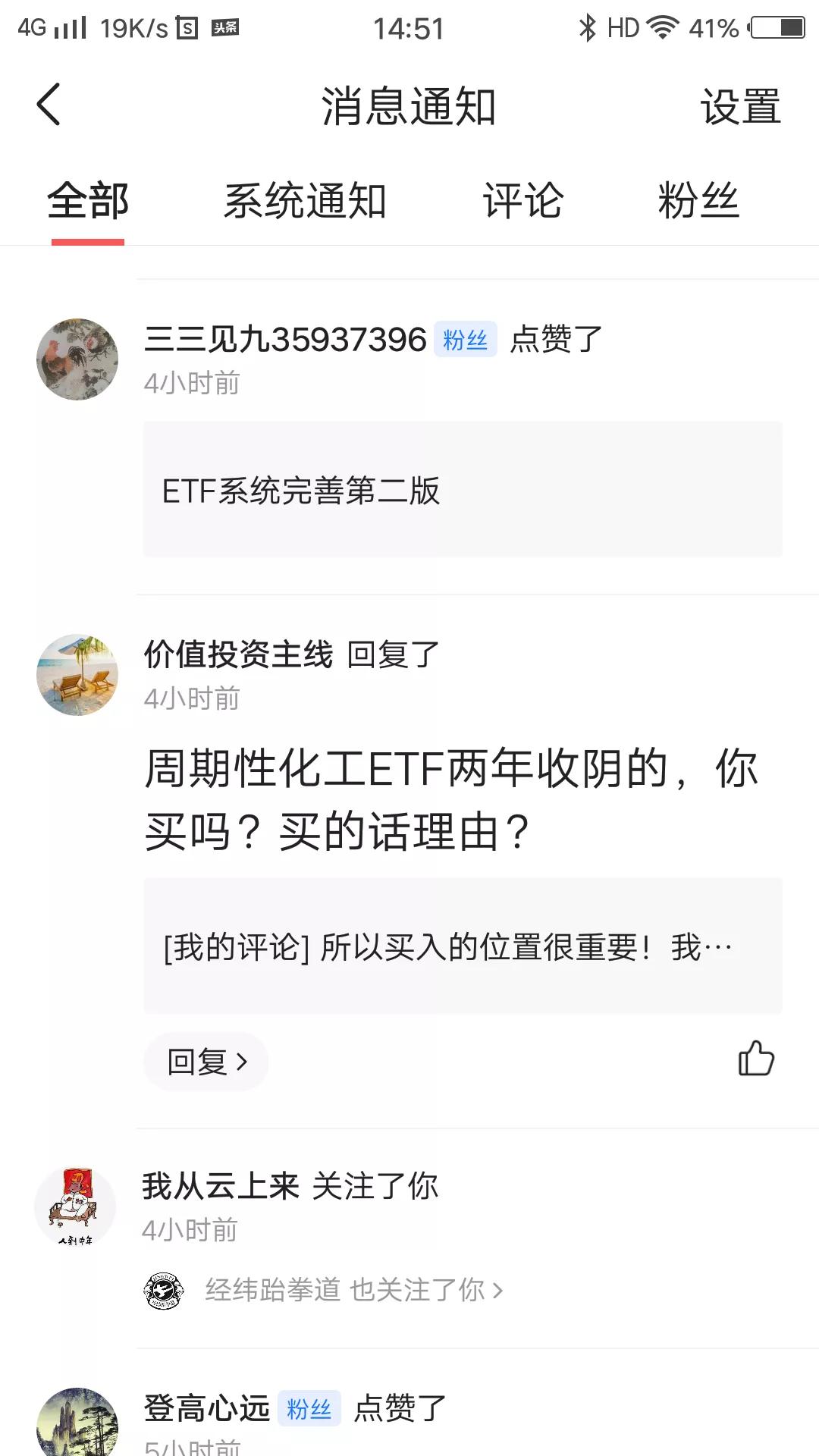The height and width of the screenshot is (1456, 819).
Task: Open the truncated comment ending with 我…
Action: (447, 946)
